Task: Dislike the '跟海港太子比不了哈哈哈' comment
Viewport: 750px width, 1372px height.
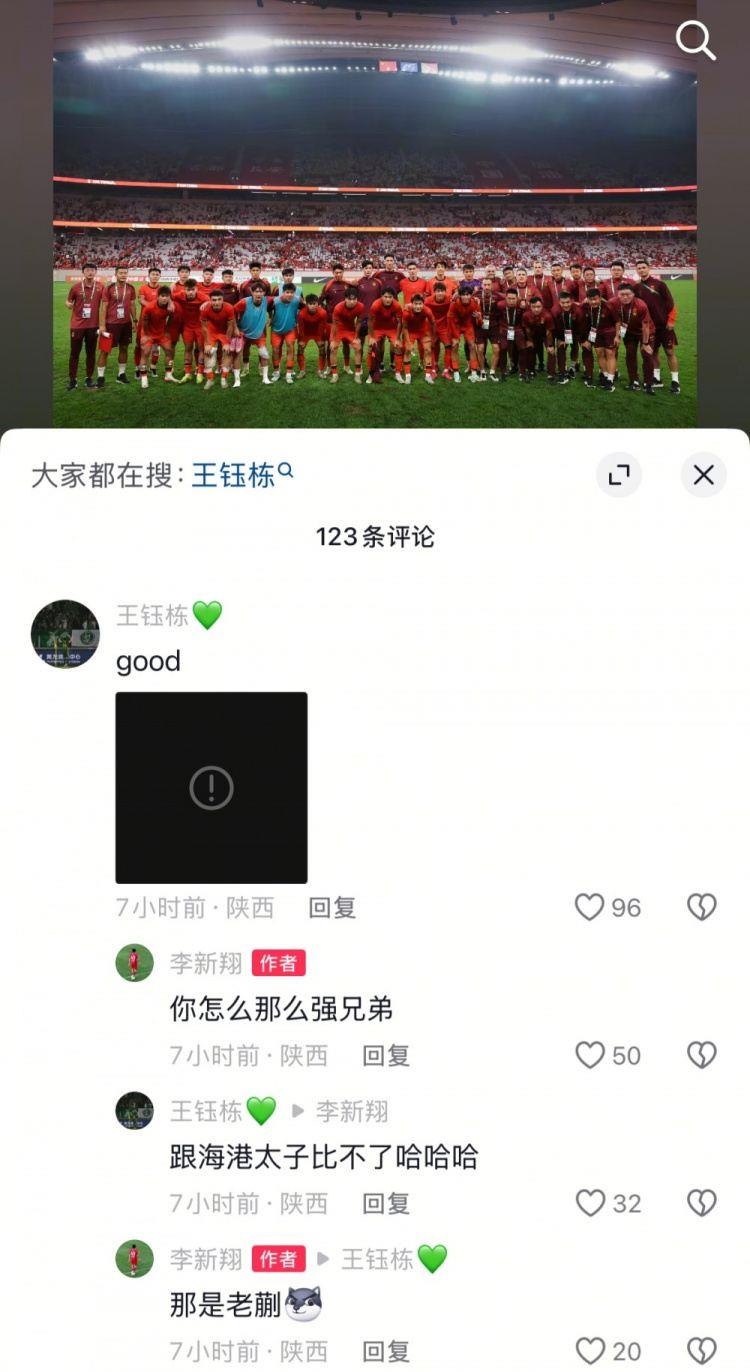Action: (701, 1203)
